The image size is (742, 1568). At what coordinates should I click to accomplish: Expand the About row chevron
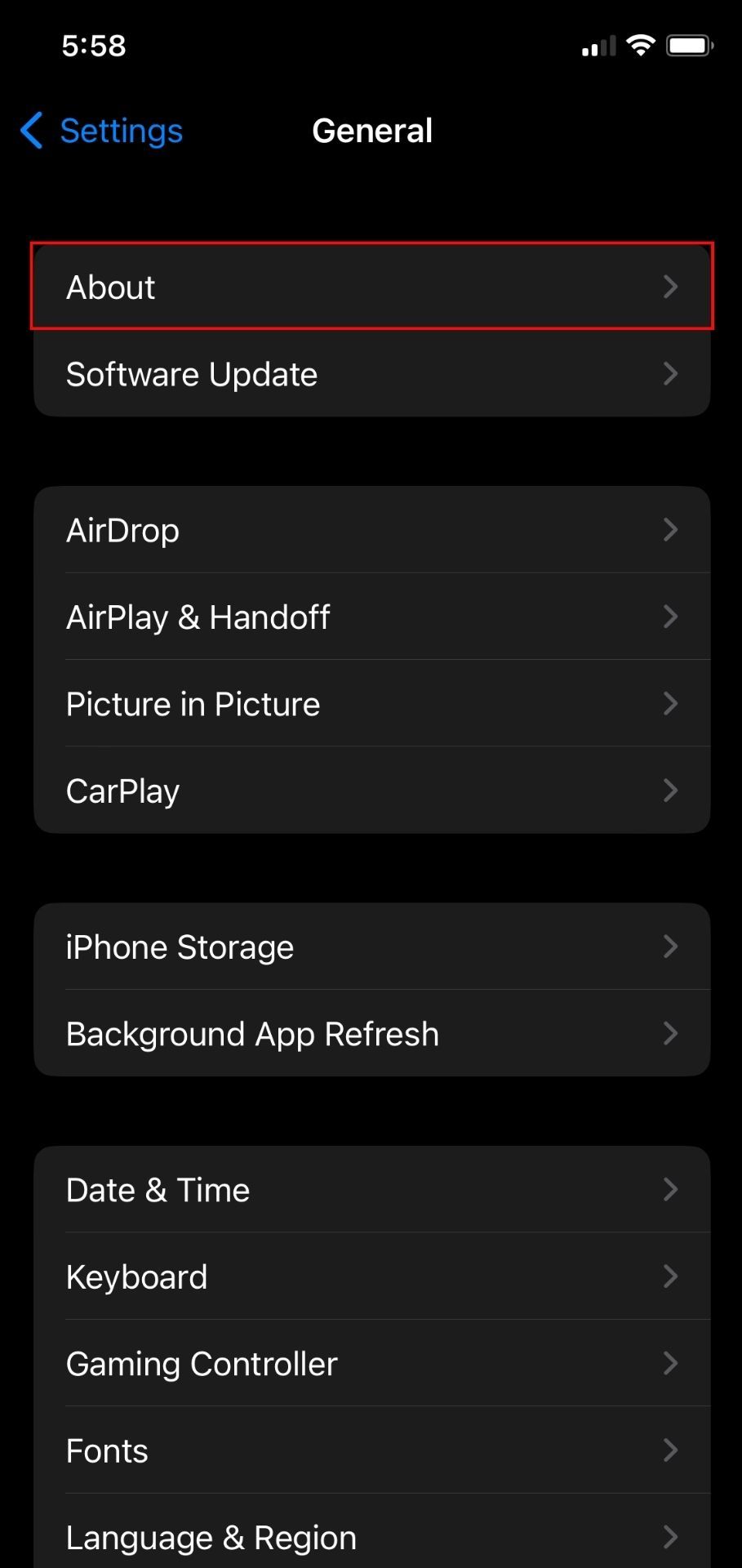671,287
